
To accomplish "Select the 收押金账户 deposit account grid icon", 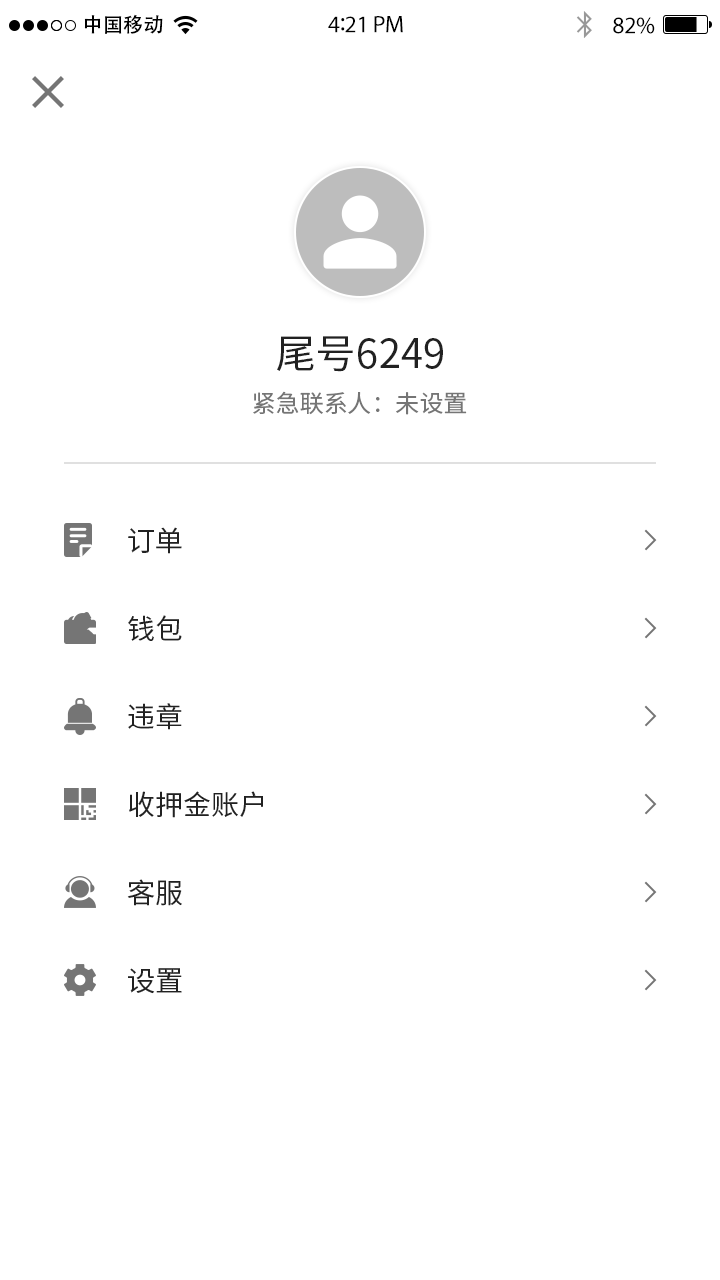I will [80, 803].
